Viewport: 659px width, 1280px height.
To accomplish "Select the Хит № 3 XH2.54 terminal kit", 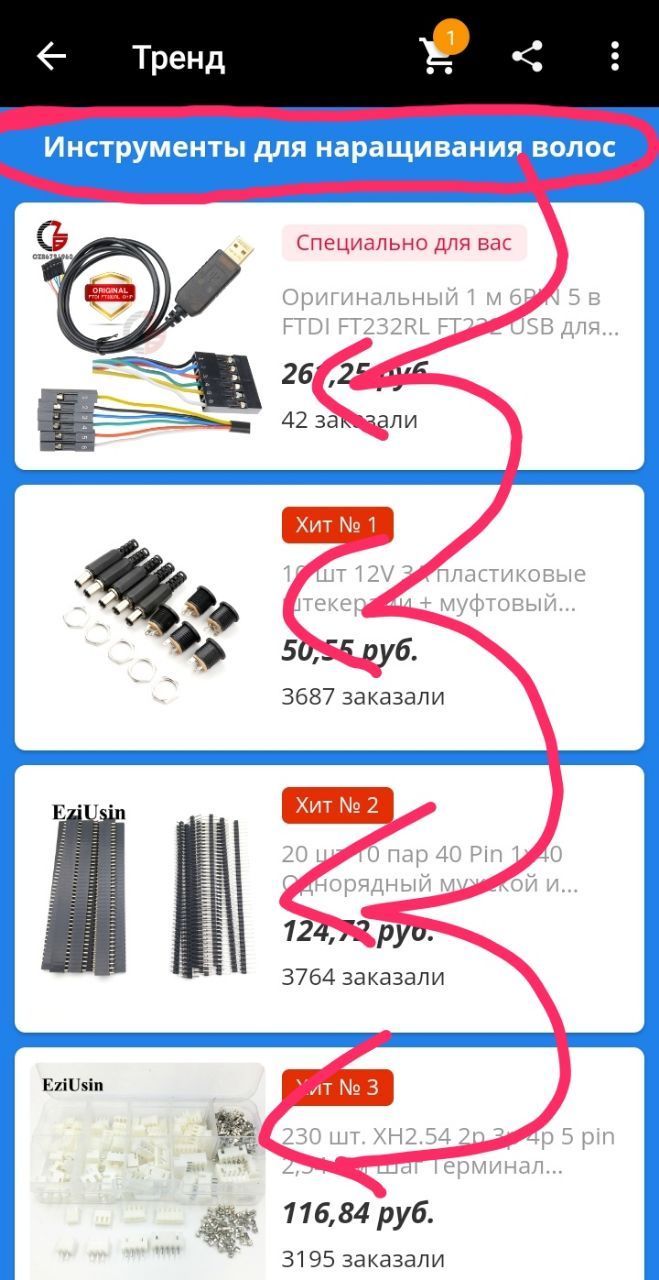I will 329,1163.
